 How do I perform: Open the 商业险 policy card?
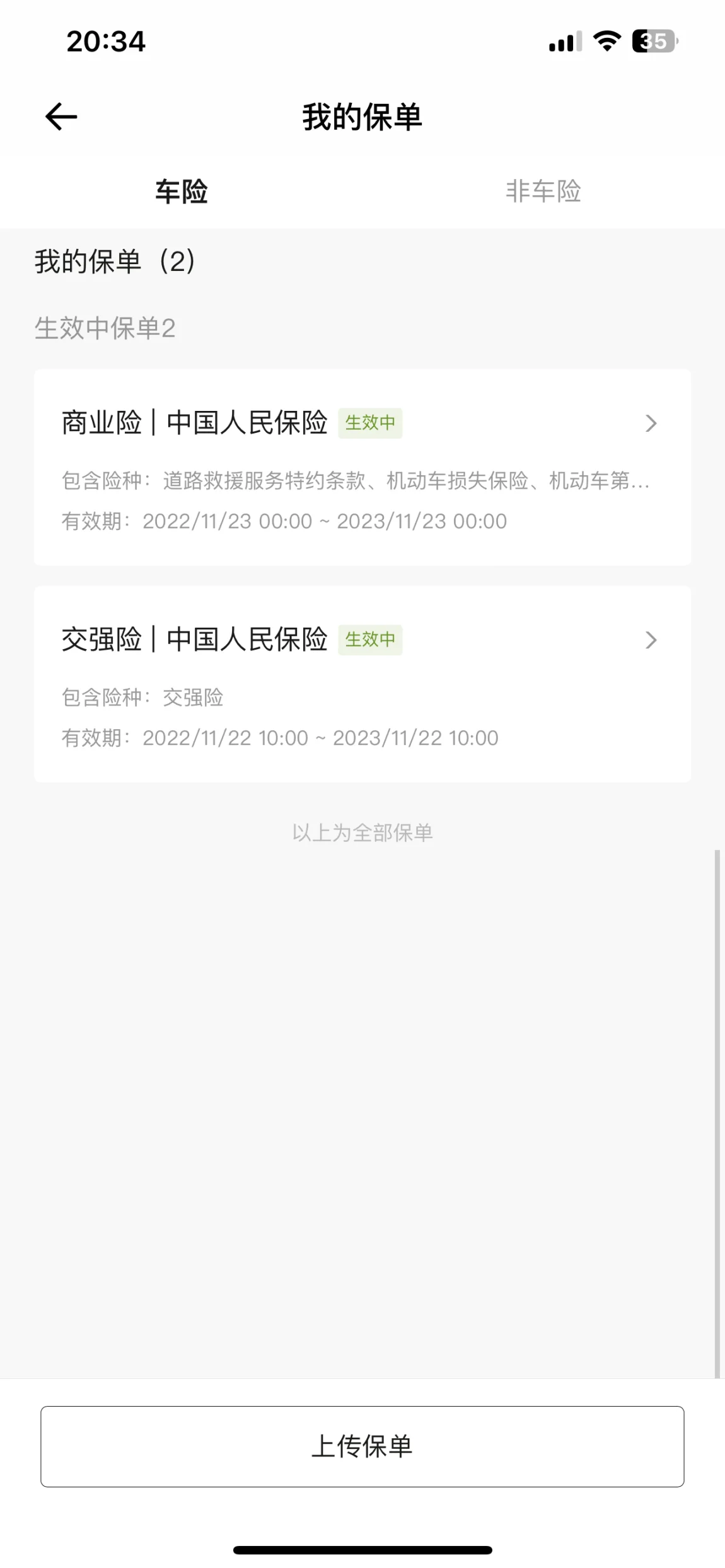[x=362, y=467]
